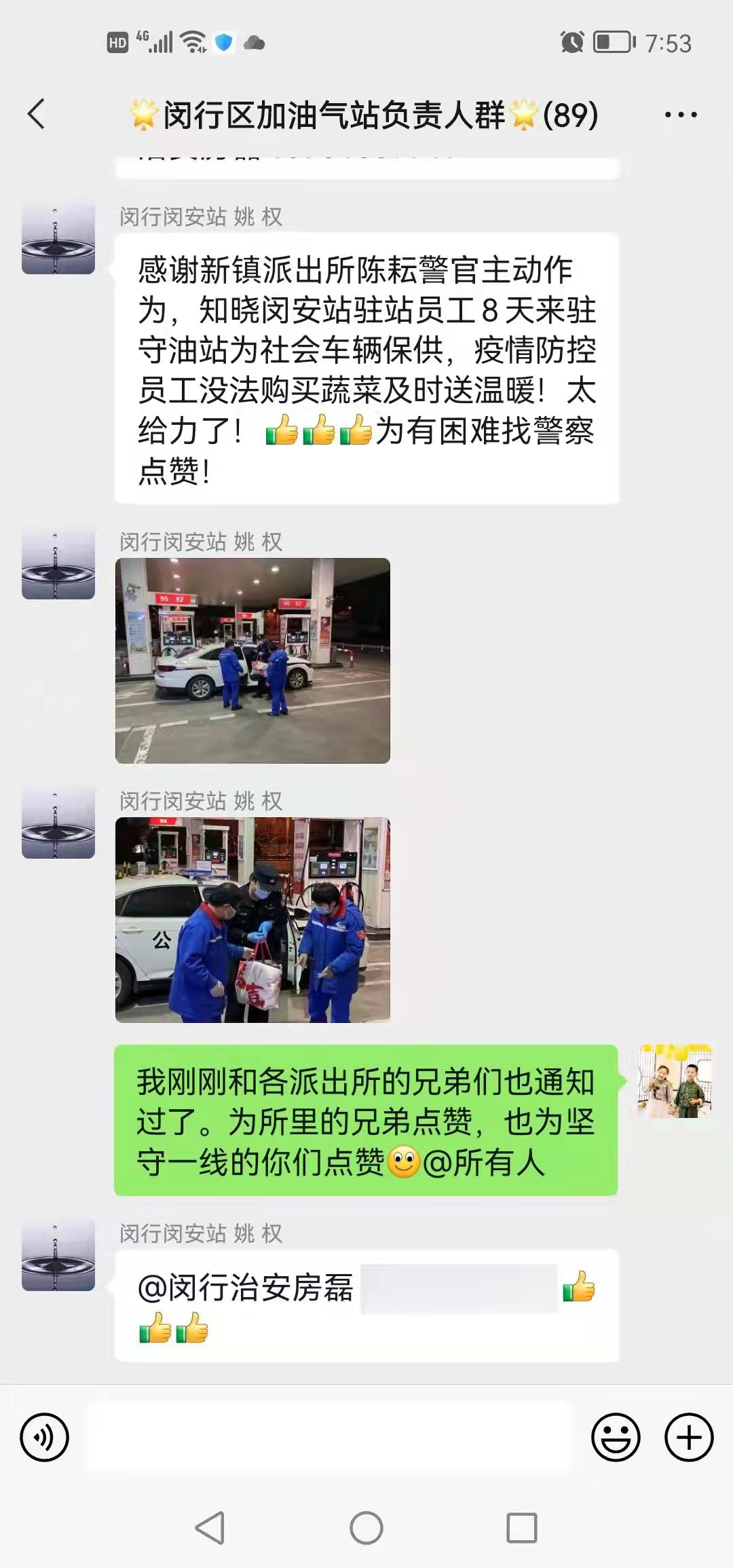Switch to voice message input

click(x=45, y=1437)
